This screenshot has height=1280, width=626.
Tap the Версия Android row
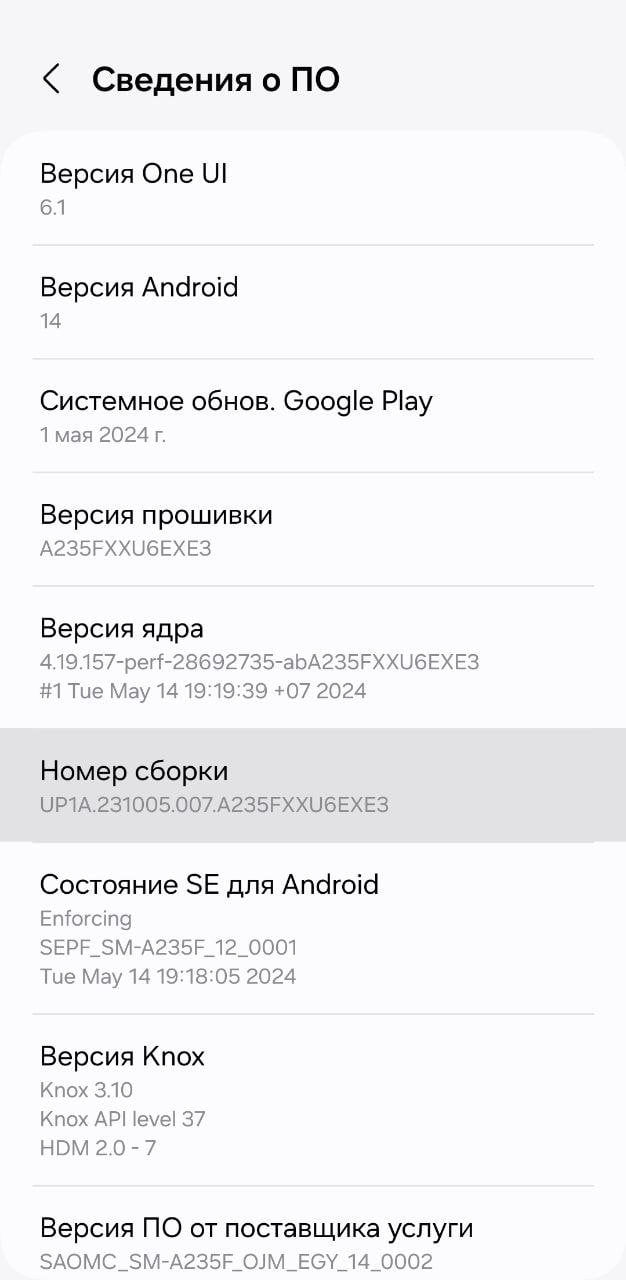tap(313, 302)
